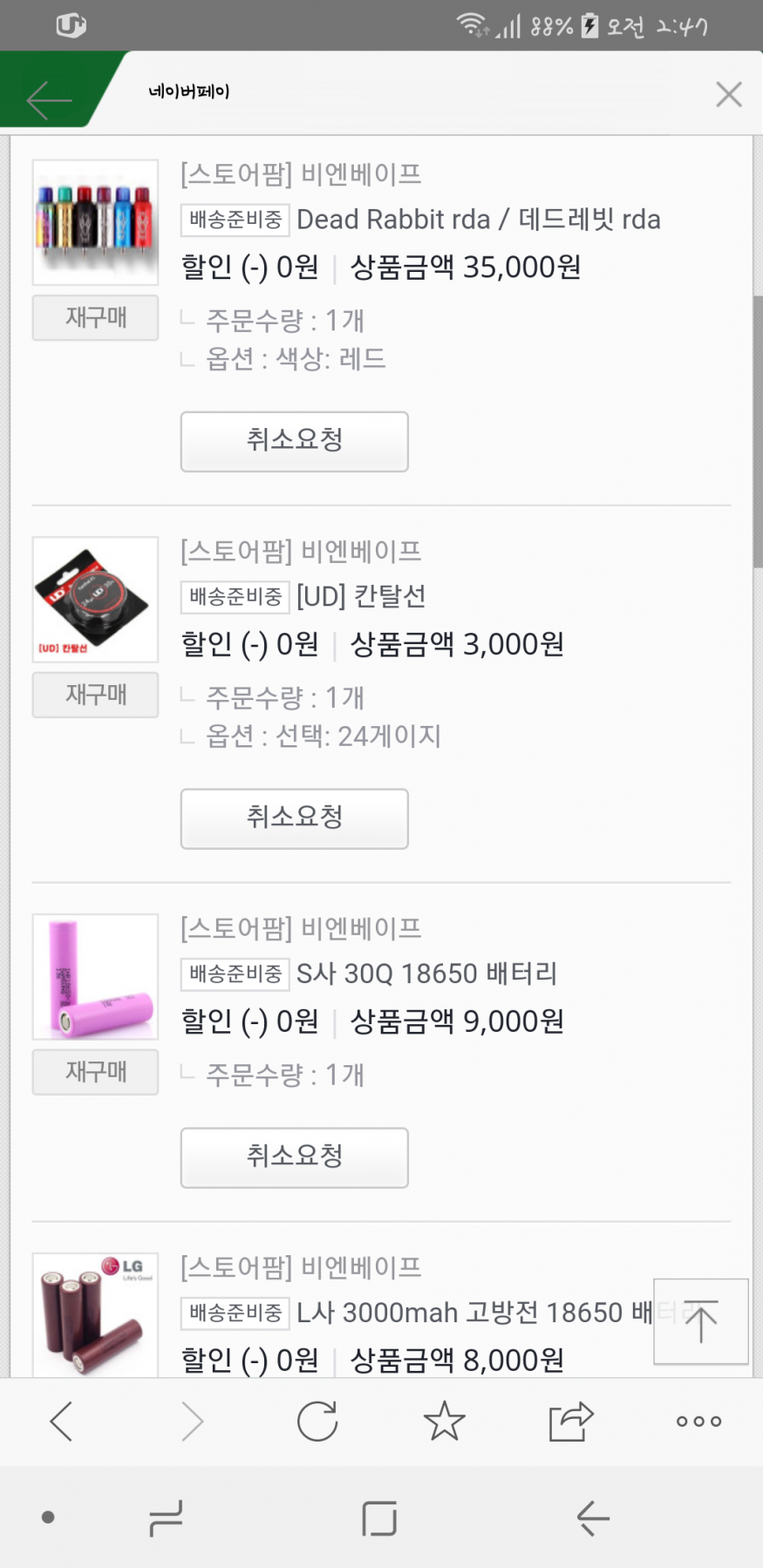Open the pink 30Q battery product image
Screen dimensions: 763x1568
95,977
